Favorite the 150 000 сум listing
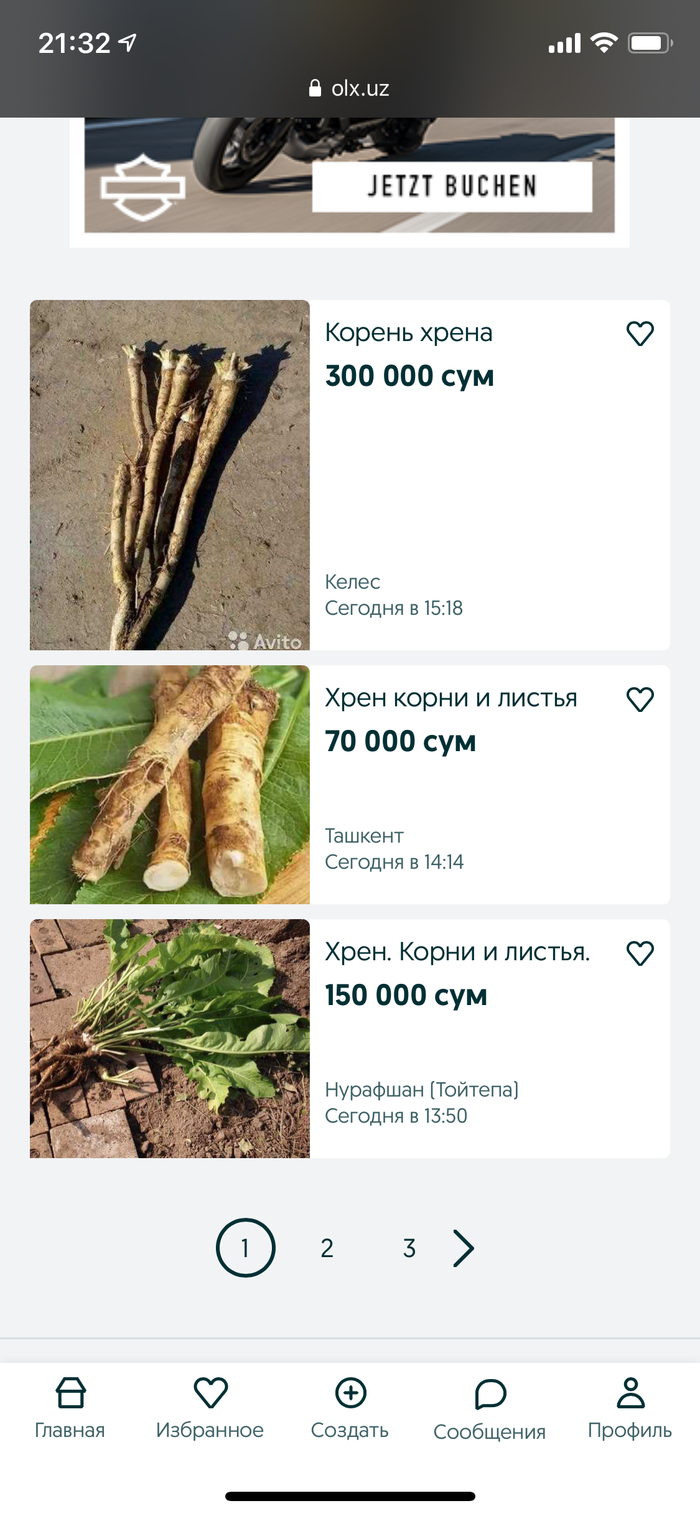 tap(640, 953)
